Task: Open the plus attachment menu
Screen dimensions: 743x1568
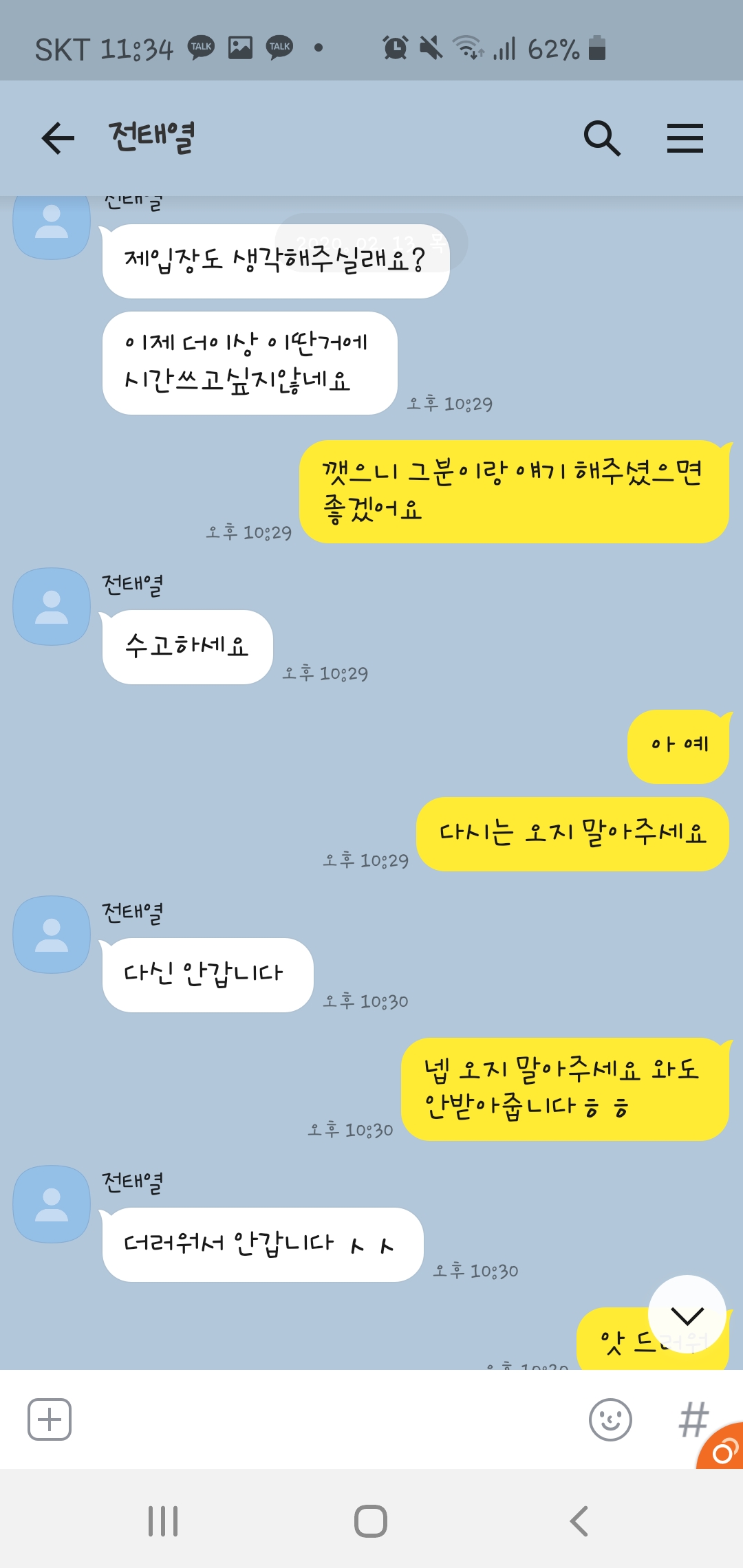Action: pyautogui.click(x=50, y=1419)
